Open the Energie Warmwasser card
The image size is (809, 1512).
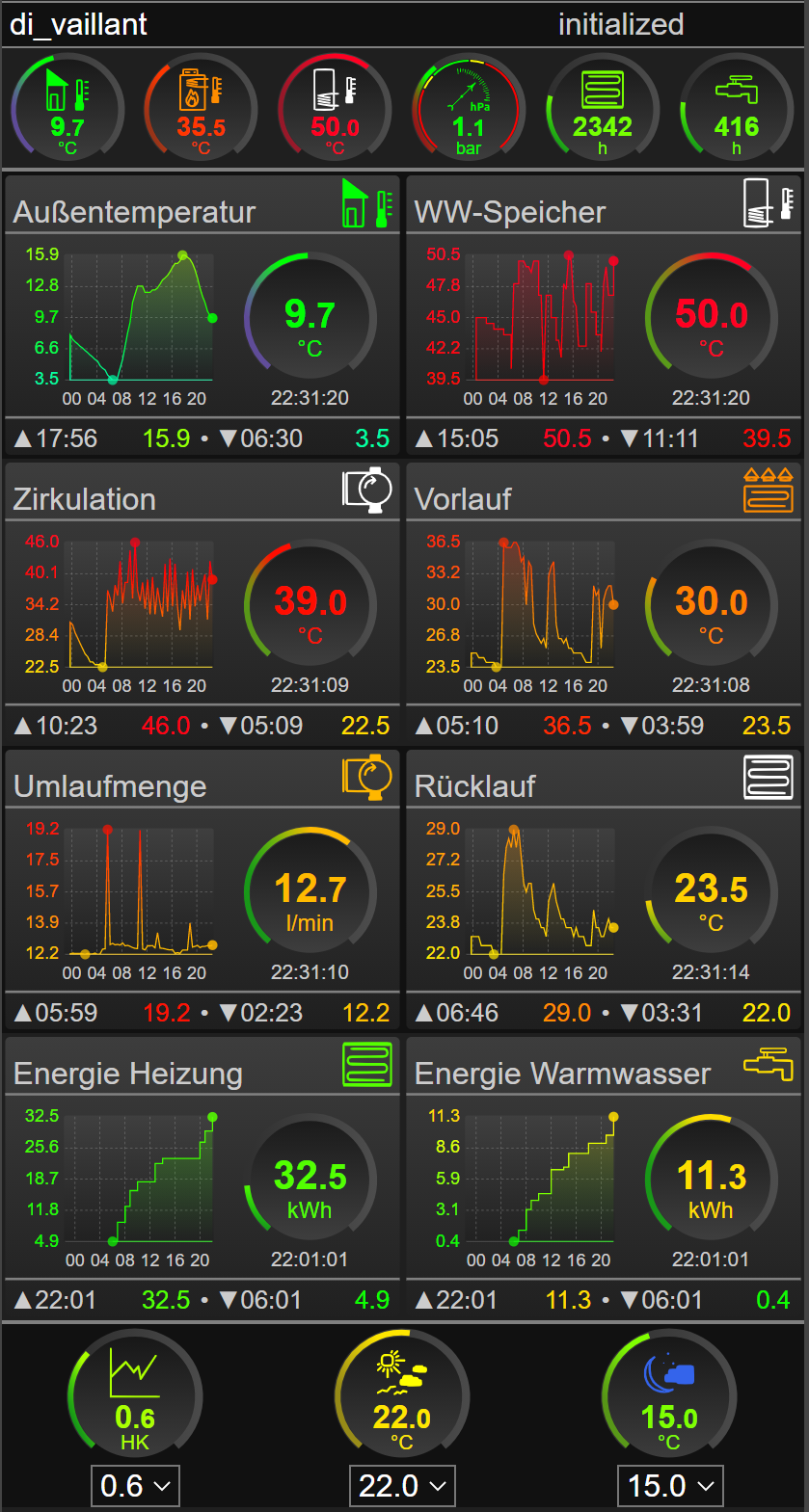pos(604,1177)
